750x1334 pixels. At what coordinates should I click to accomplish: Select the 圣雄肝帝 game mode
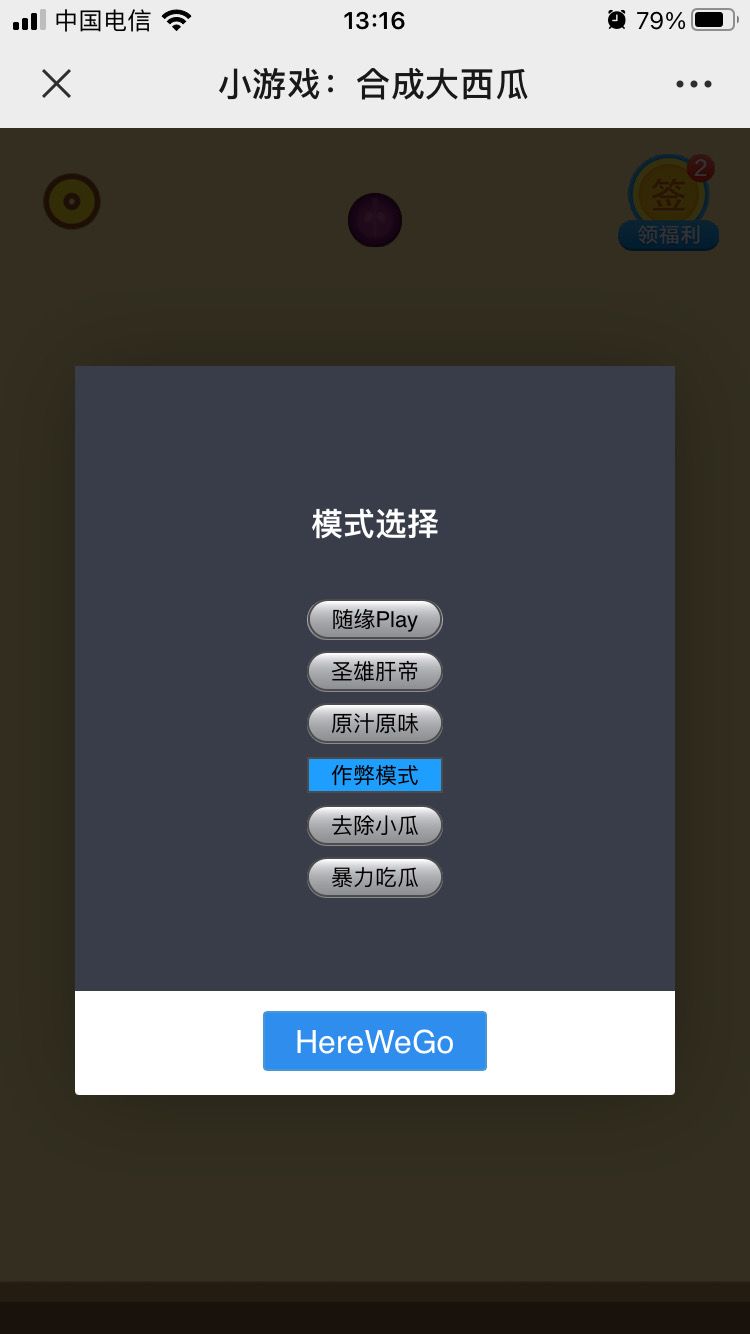(x=375, y=672)
